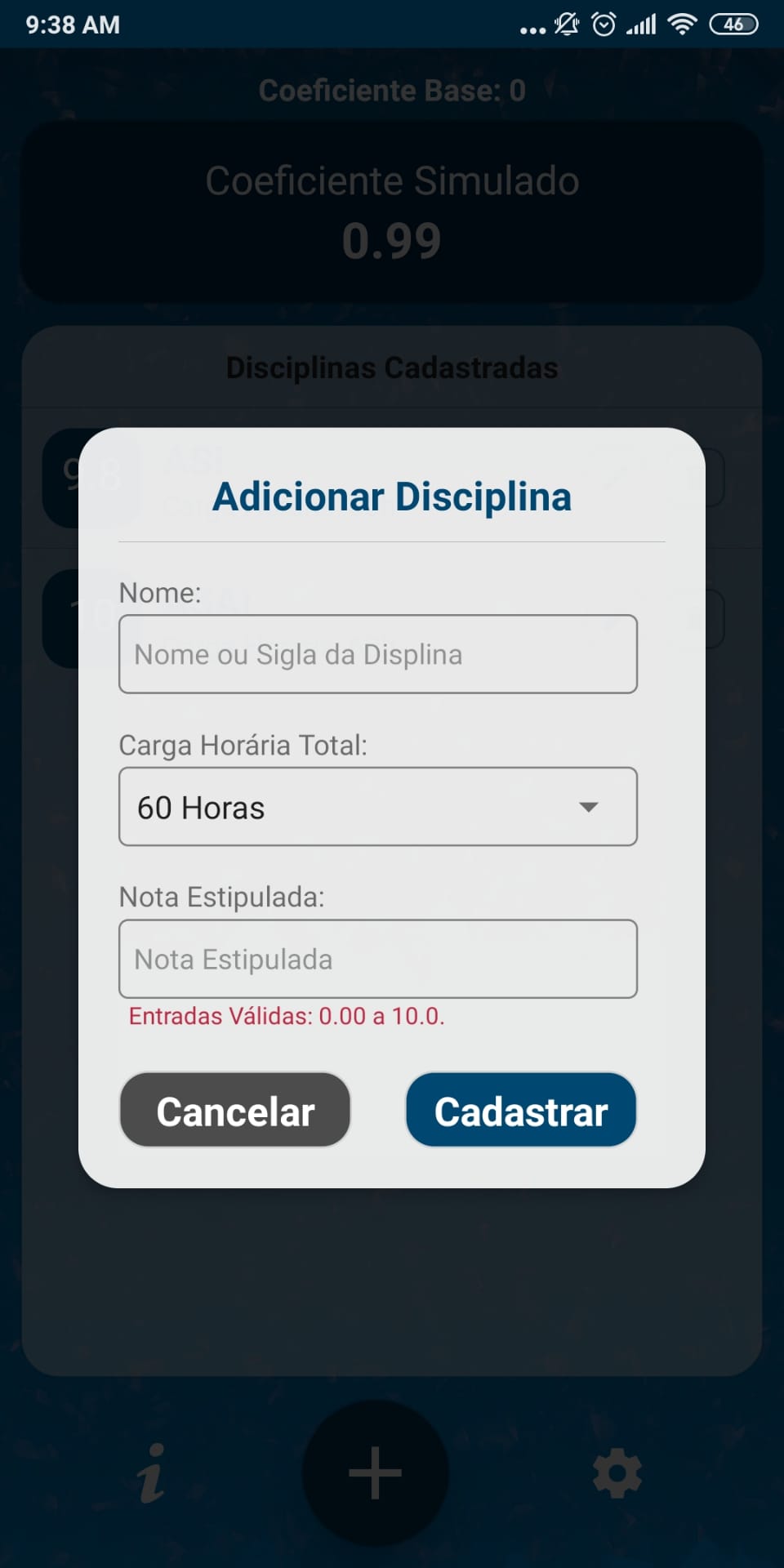784x1568 pixels.
Task: Focus the Nota Estipulada field
Action: (x=377, y=959)
